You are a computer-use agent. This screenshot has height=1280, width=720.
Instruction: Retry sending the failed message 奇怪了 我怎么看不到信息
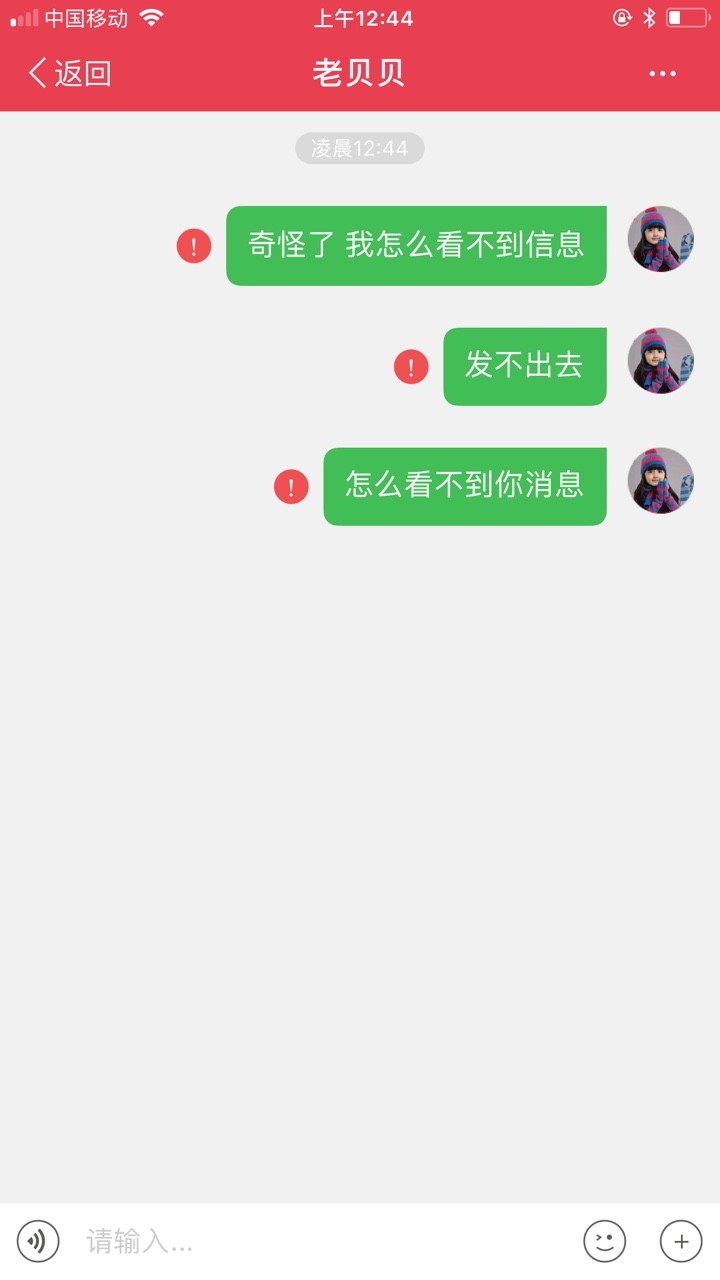point(194,246)
